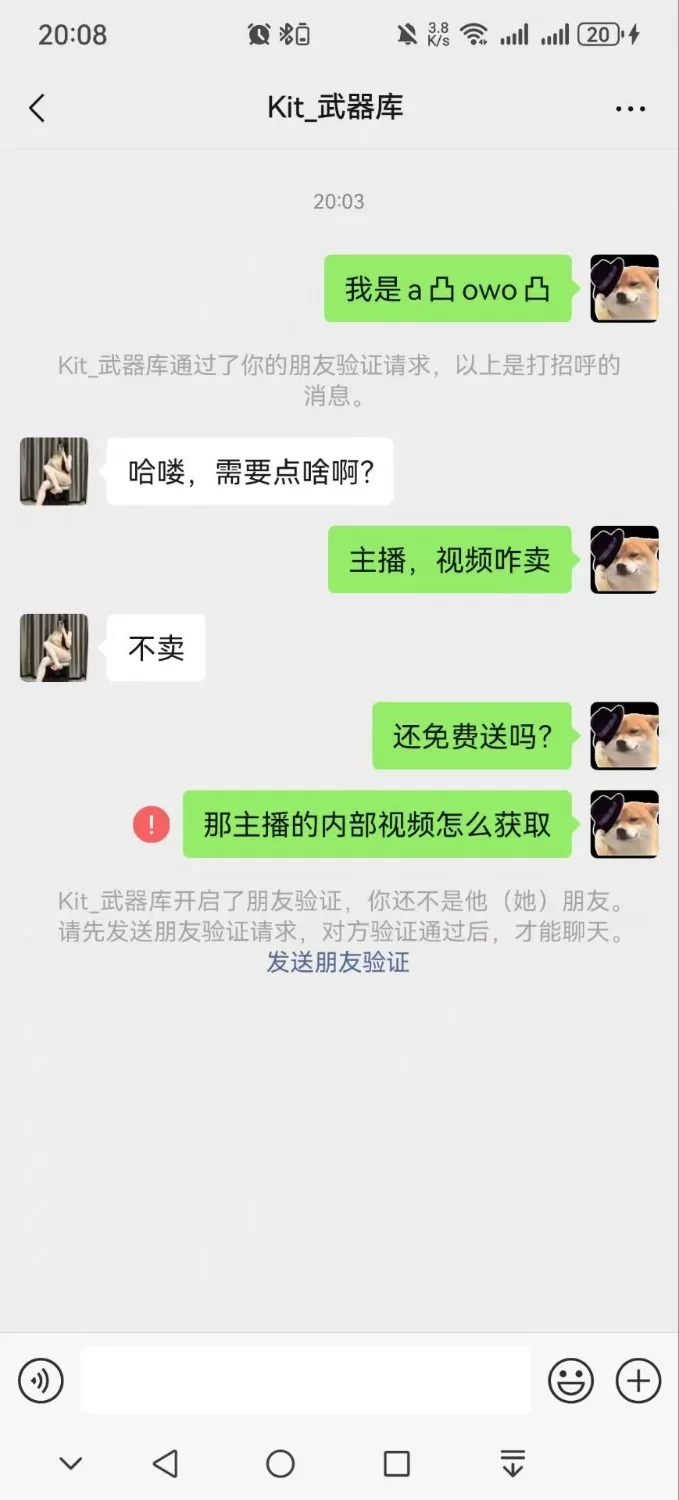
Task: Switch to voice message input
Action: (x=41, y=1381)
